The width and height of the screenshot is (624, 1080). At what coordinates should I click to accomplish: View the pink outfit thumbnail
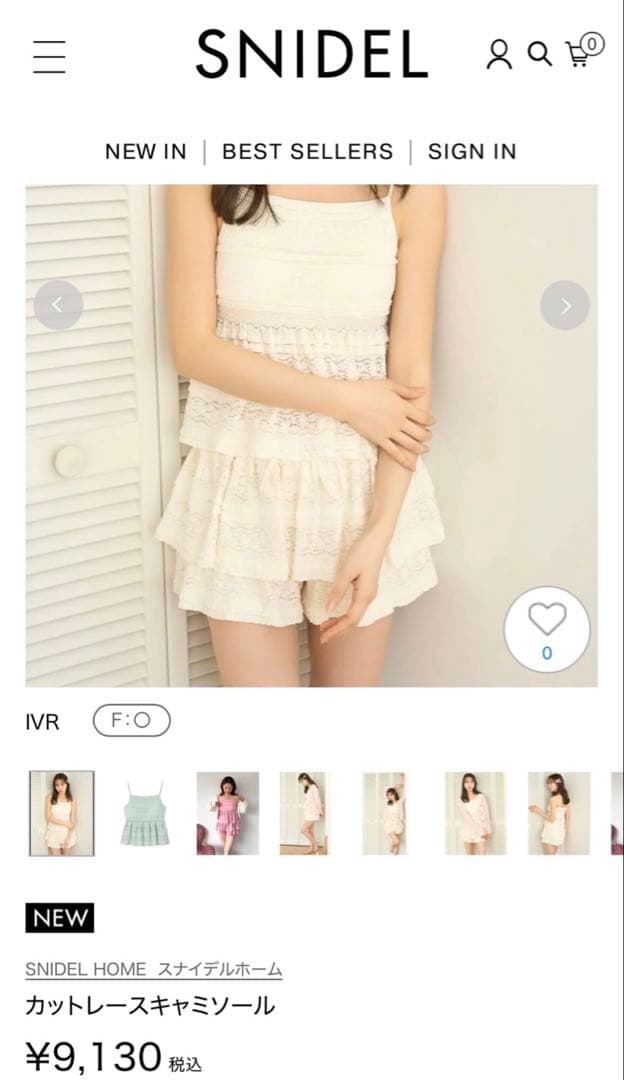coord(228,813)
